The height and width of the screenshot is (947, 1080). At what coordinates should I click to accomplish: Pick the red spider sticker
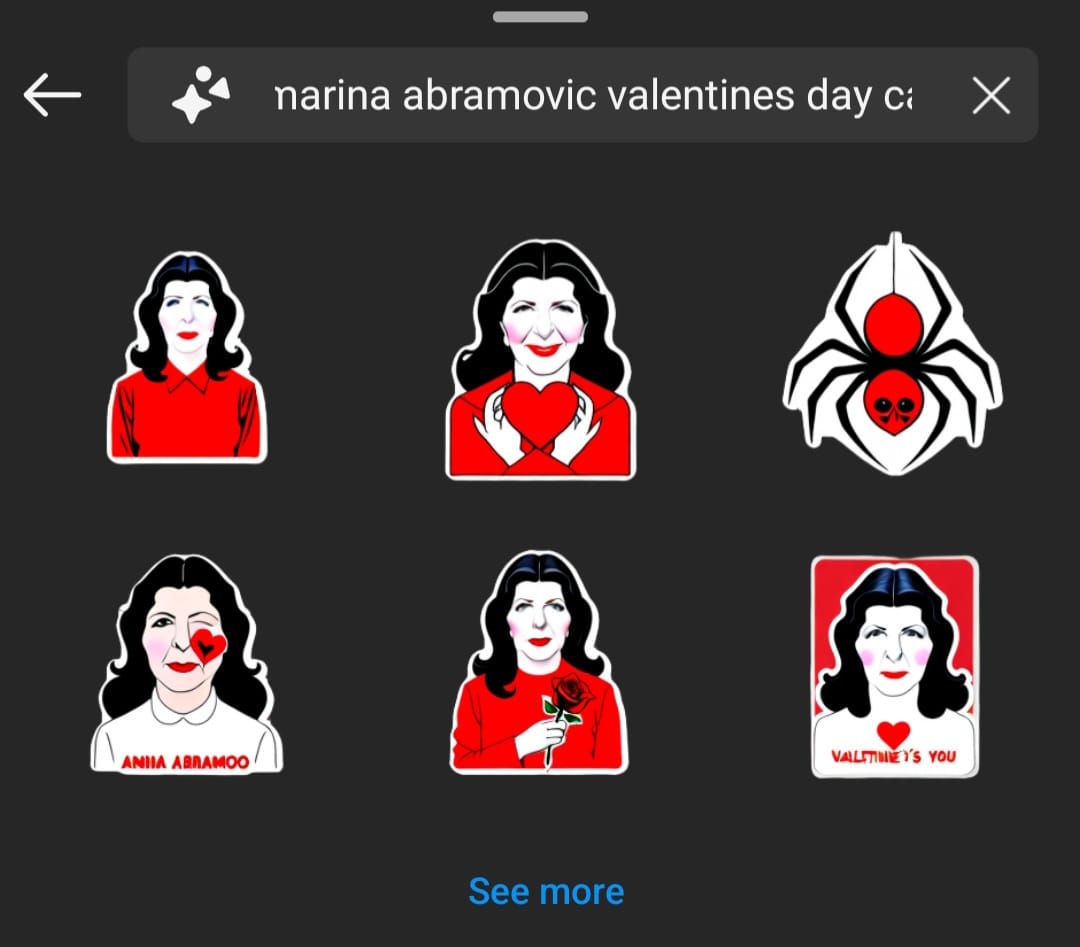[x=892, y=355]
